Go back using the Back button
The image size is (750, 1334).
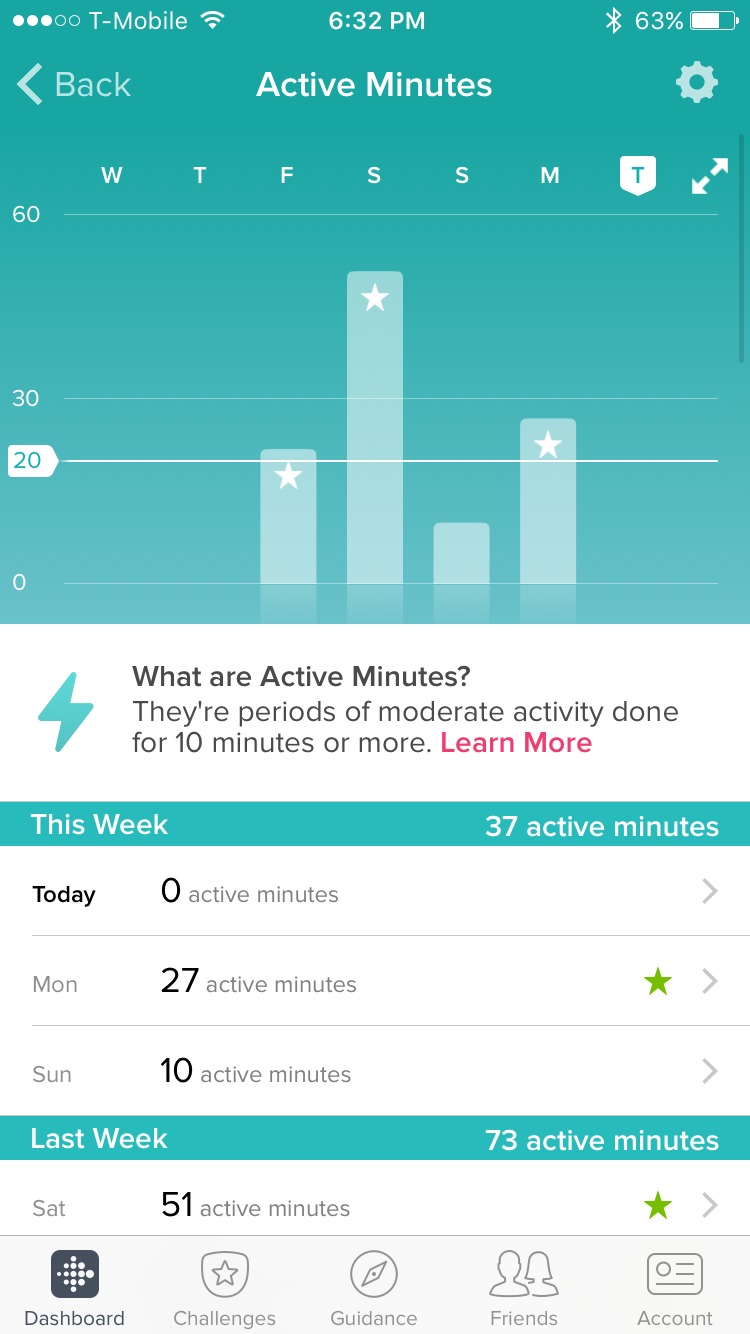click(x=75, y=85)
